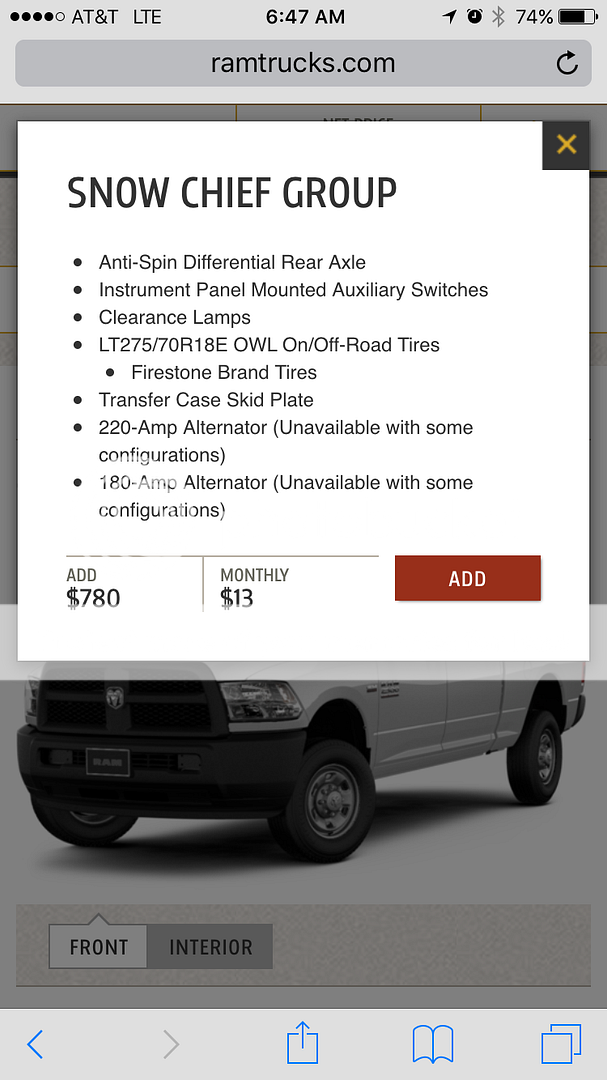Add the Snow Chief Group package
The image size is (607, 1080).
tap(467, 579)
